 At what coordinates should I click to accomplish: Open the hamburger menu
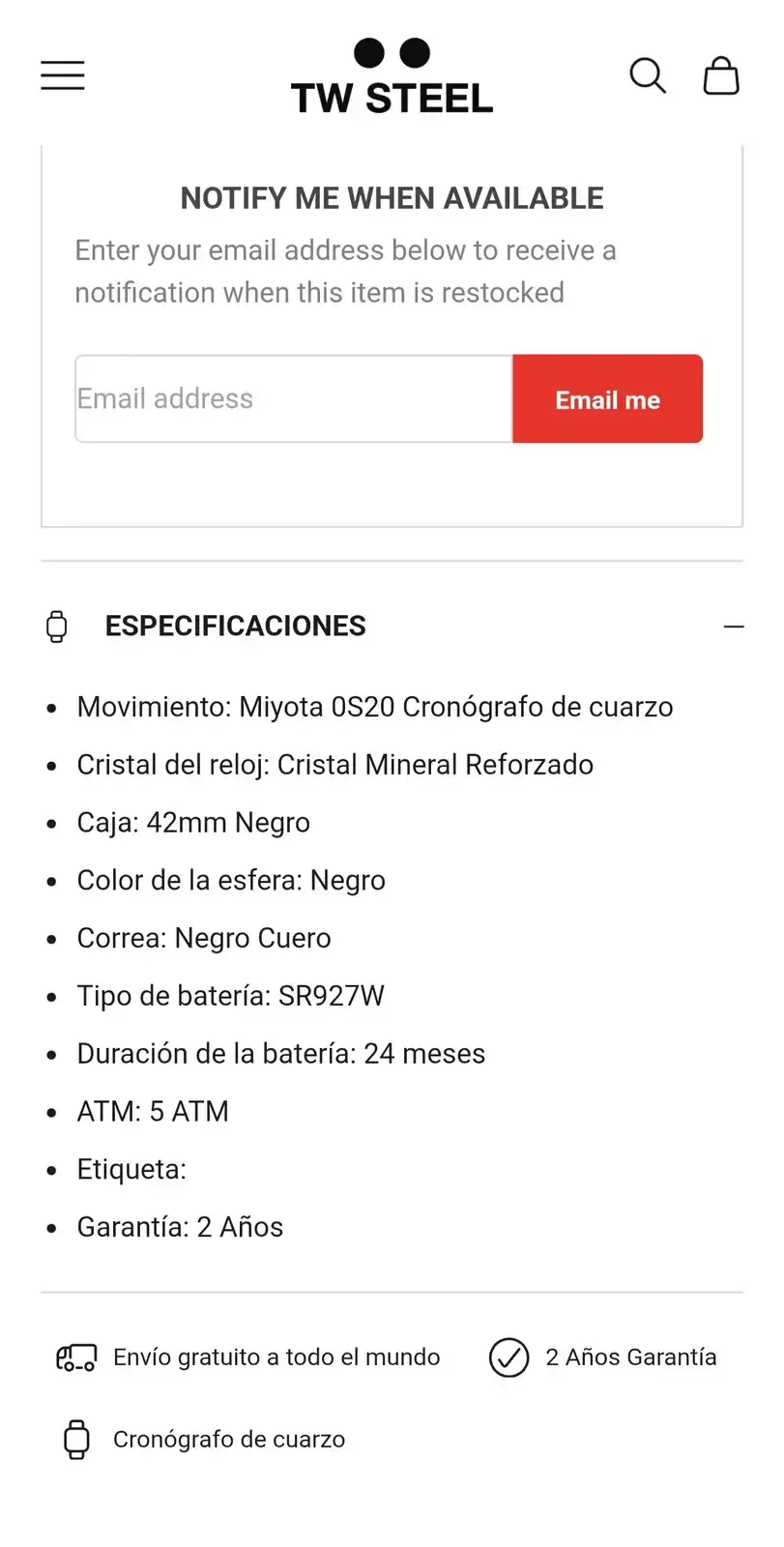tap(63, 75)
